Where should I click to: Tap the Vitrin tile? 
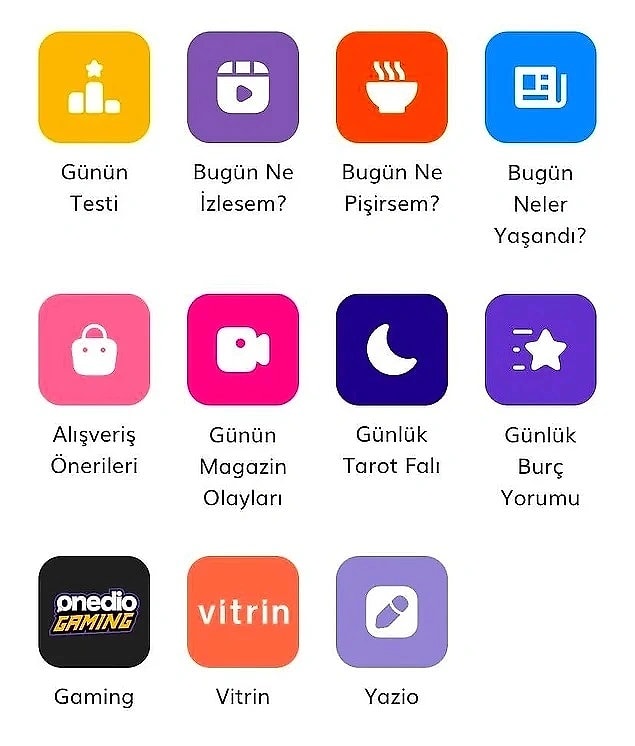click(243, 612)
